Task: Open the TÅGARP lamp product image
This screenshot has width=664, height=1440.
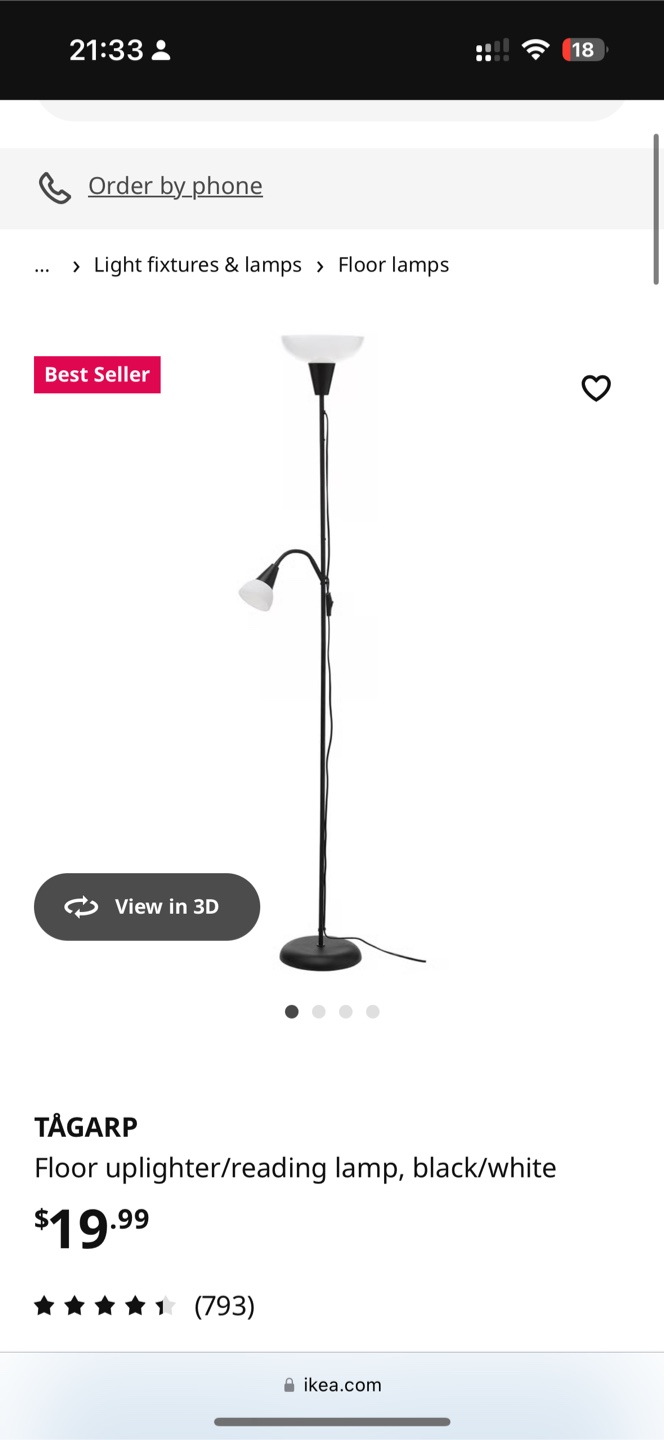Action: pyautogui.click(x=330, y=650)
